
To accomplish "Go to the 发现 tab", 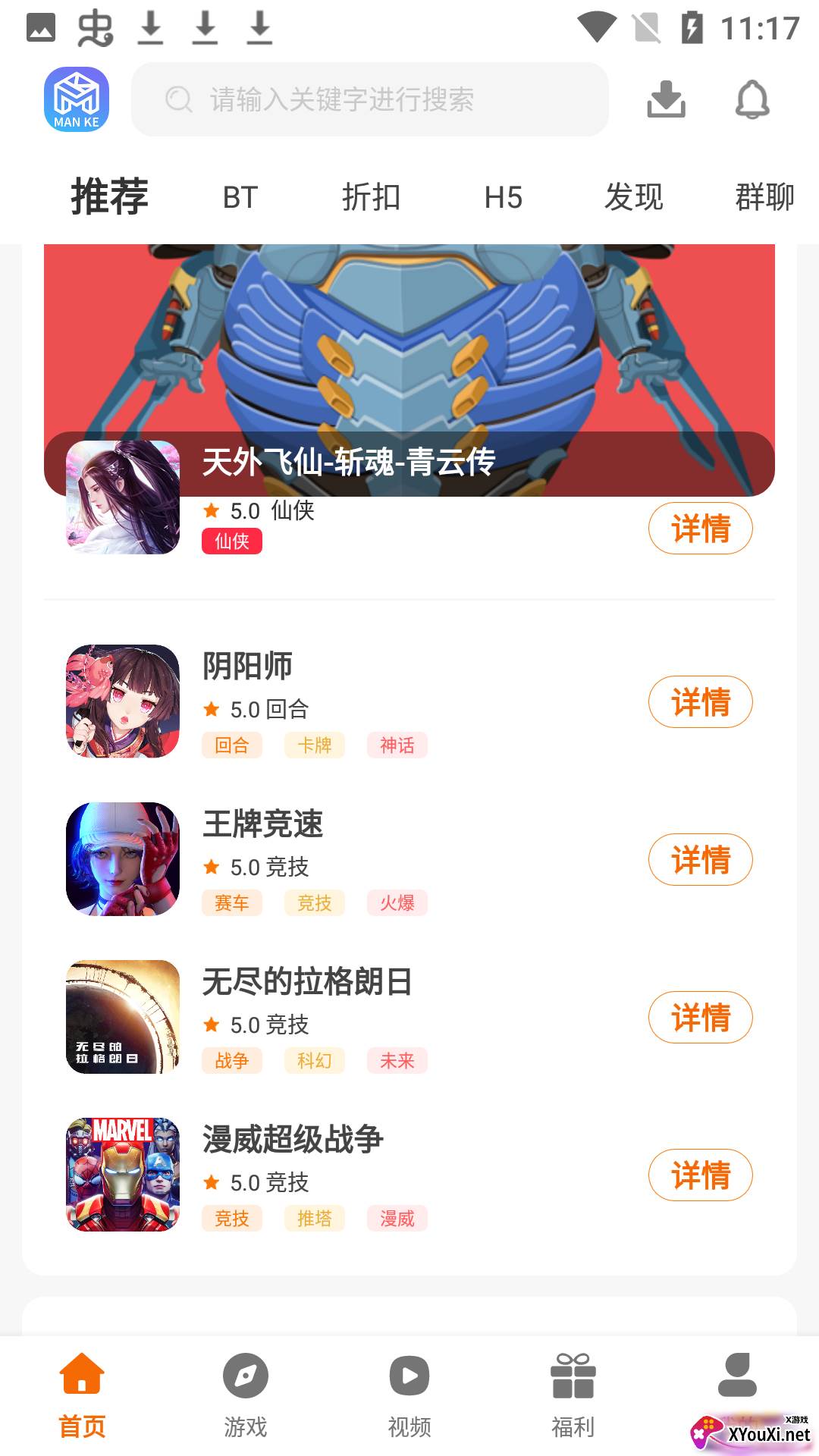I will click(x=633, y=198).
